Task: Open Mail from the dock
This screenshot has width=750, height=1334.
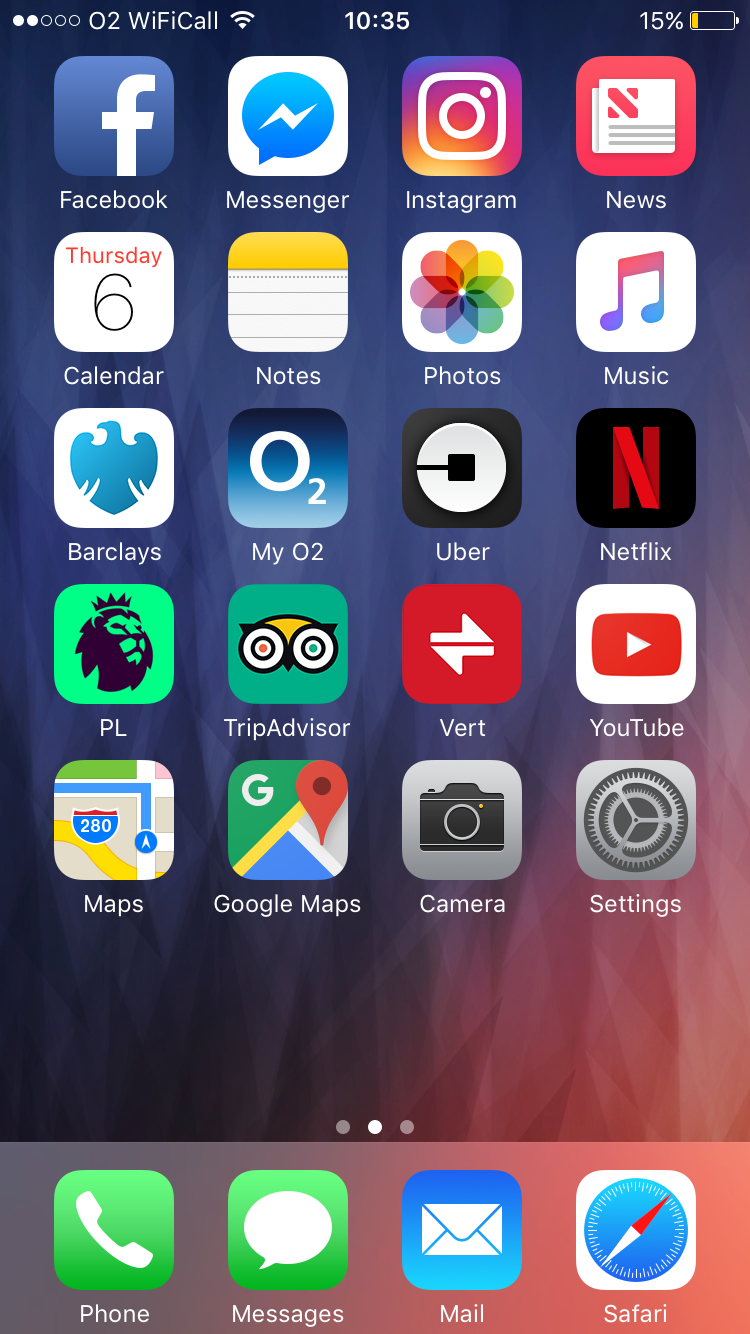Action: [462, 1230]
